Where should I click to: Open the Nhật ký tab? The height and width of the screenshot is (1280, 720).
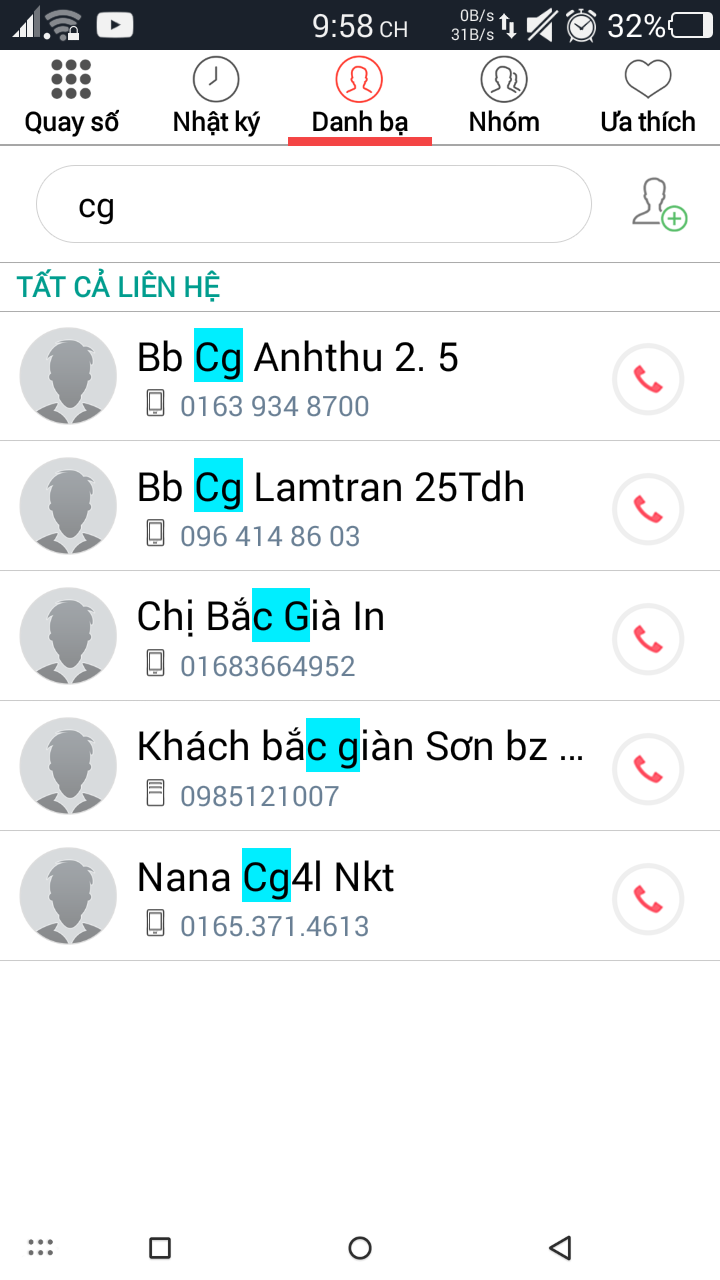[216, 98]
